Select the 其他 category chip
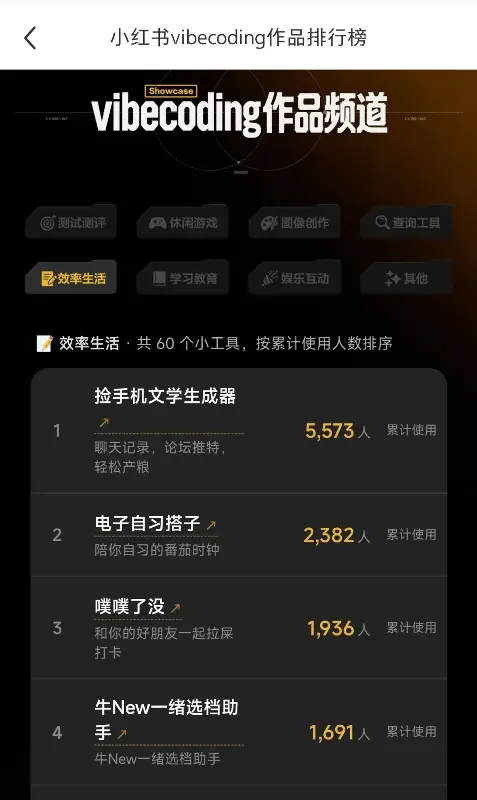This screenshot has height=800, width=477. click(x=407, y=278)
